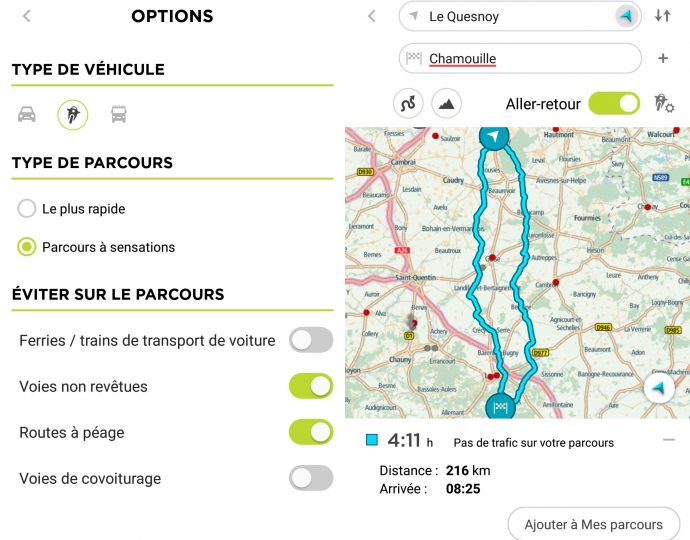
Task: Swap start and destination order
Action: click(662, 16)
